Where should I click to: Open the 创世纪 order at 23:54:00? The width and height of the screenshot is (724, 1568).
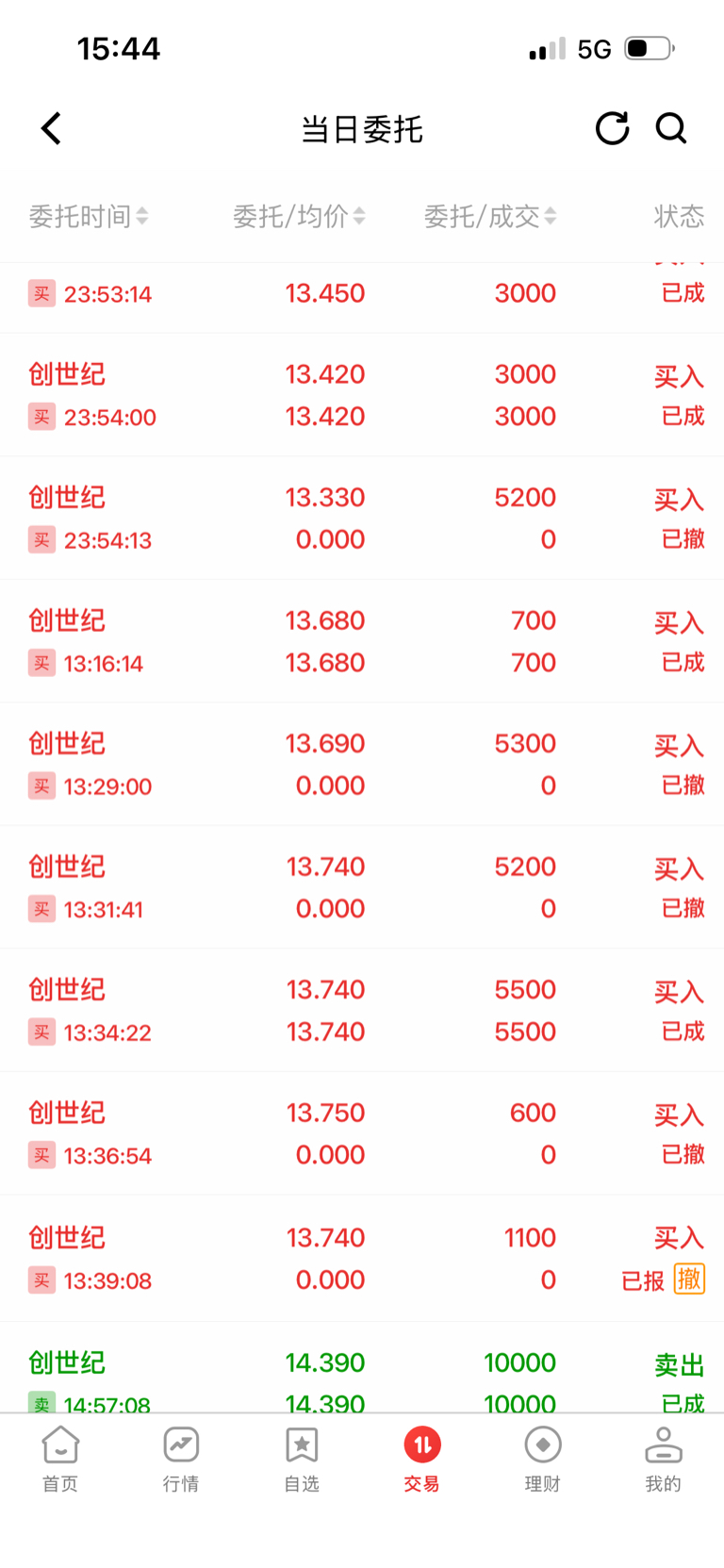pyautogui.click(x=362, y=395)
